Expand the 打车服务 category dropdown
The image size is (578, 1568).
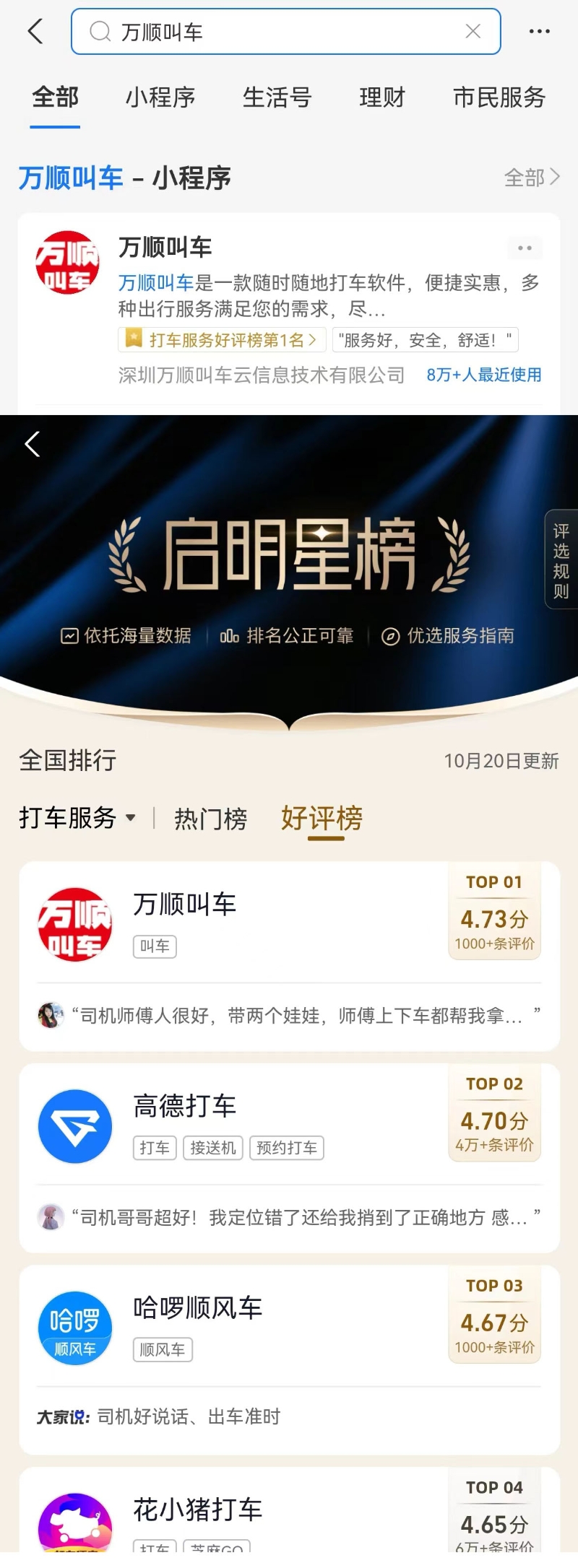click(77, 818)
